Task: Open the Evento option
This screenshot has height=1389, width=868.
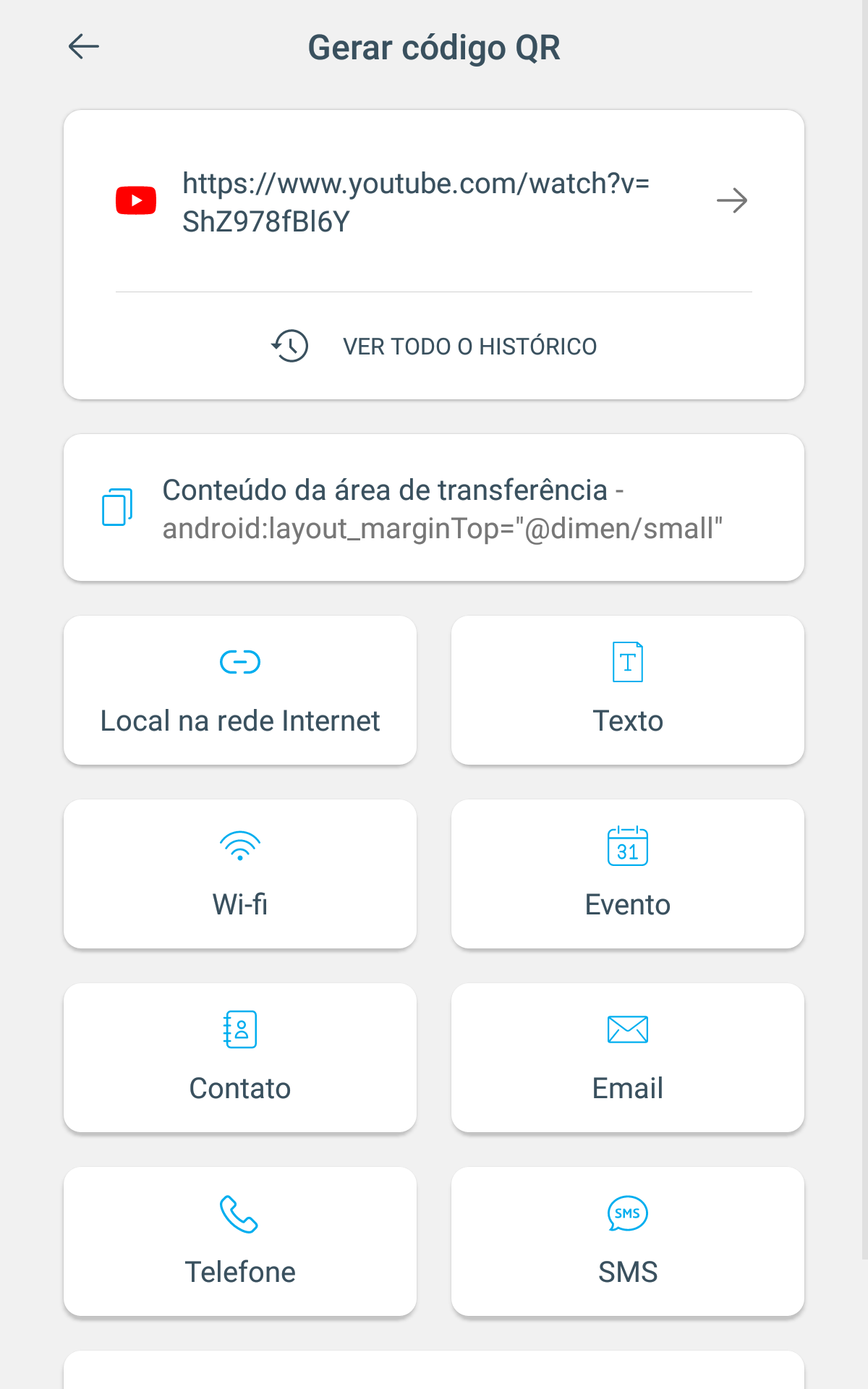Action: click(628, 875)
